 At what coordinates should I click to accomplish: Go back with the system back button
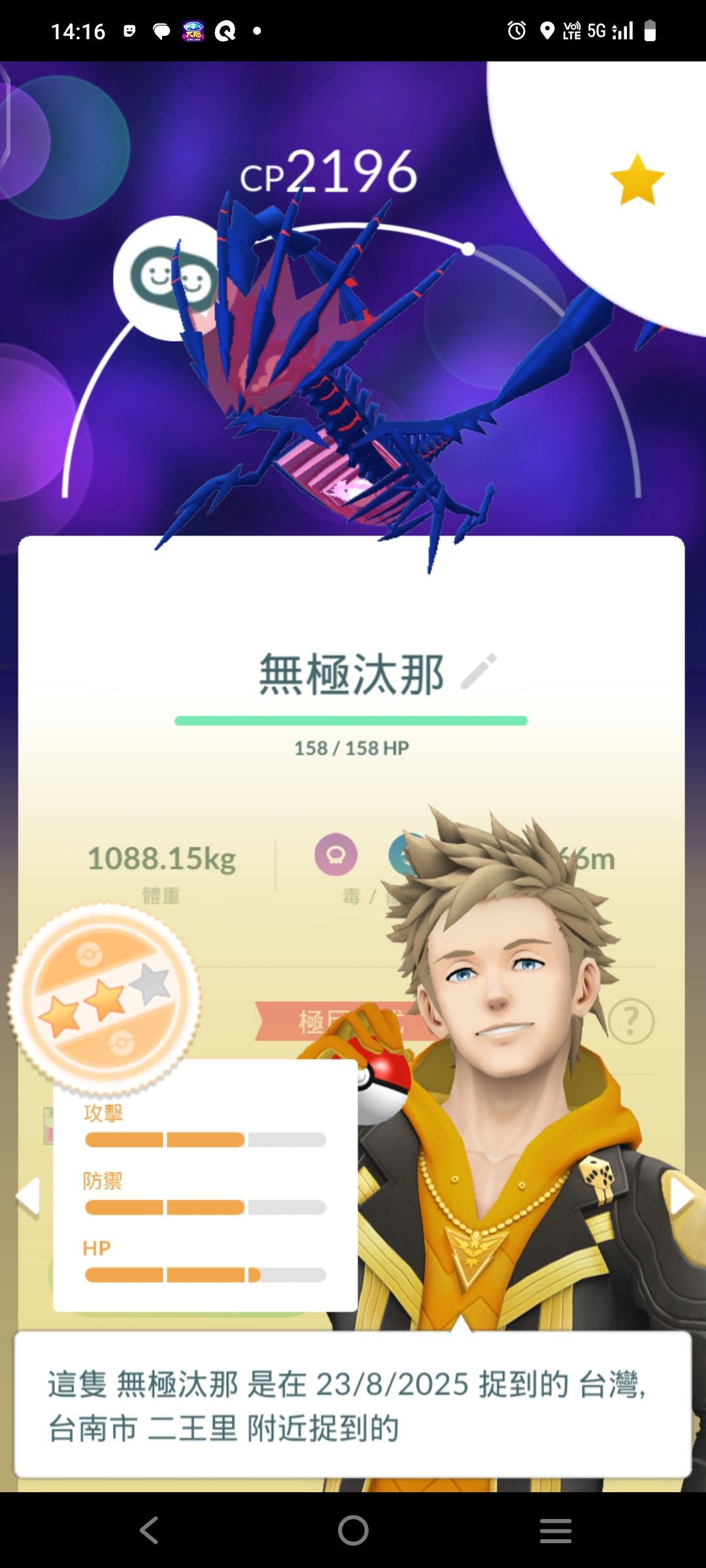[149, 1530]
